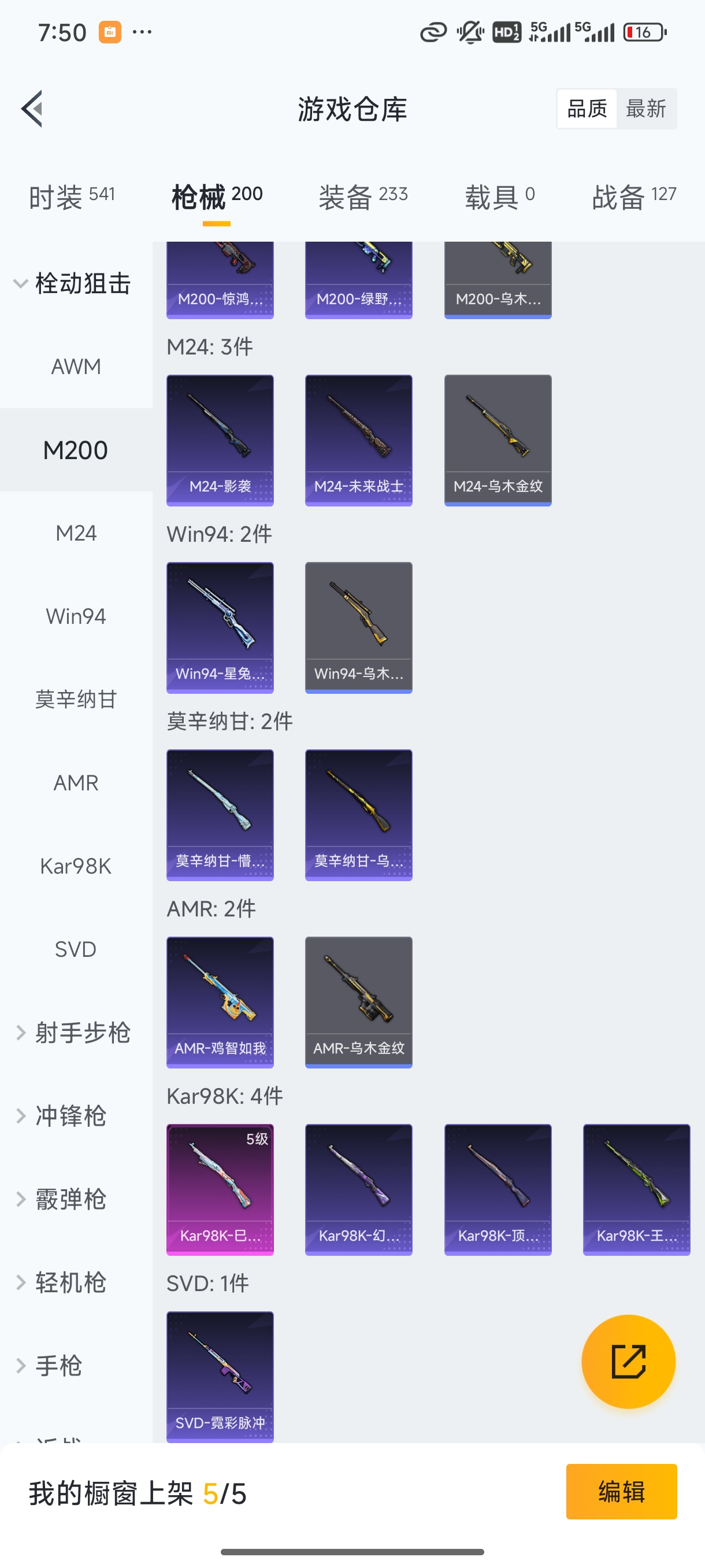The image size is (705, 1568).
Task: Open the SVD-霓彩脉冲 weapon skin
Action: (220, 1377)
